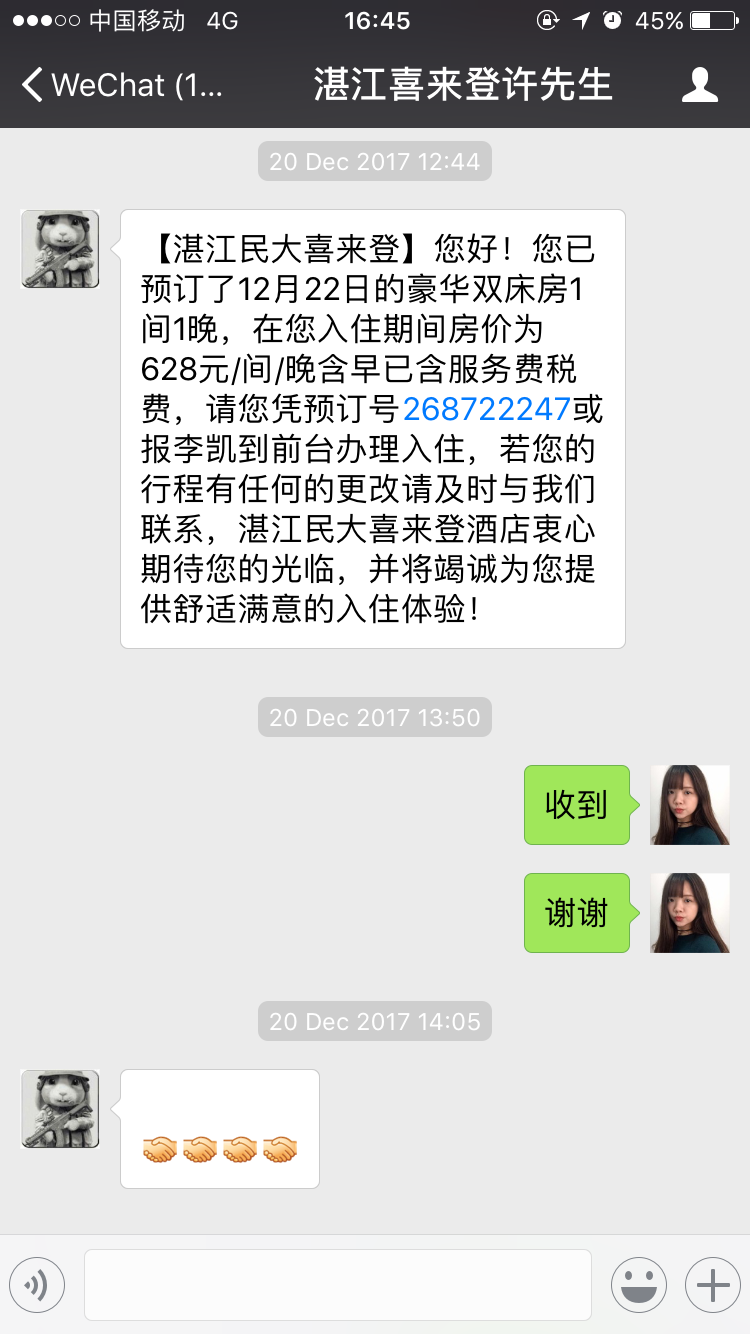Open the contact profile icon
The width and height of the screenshot is (750, 1334).
[x=699, y=85]
